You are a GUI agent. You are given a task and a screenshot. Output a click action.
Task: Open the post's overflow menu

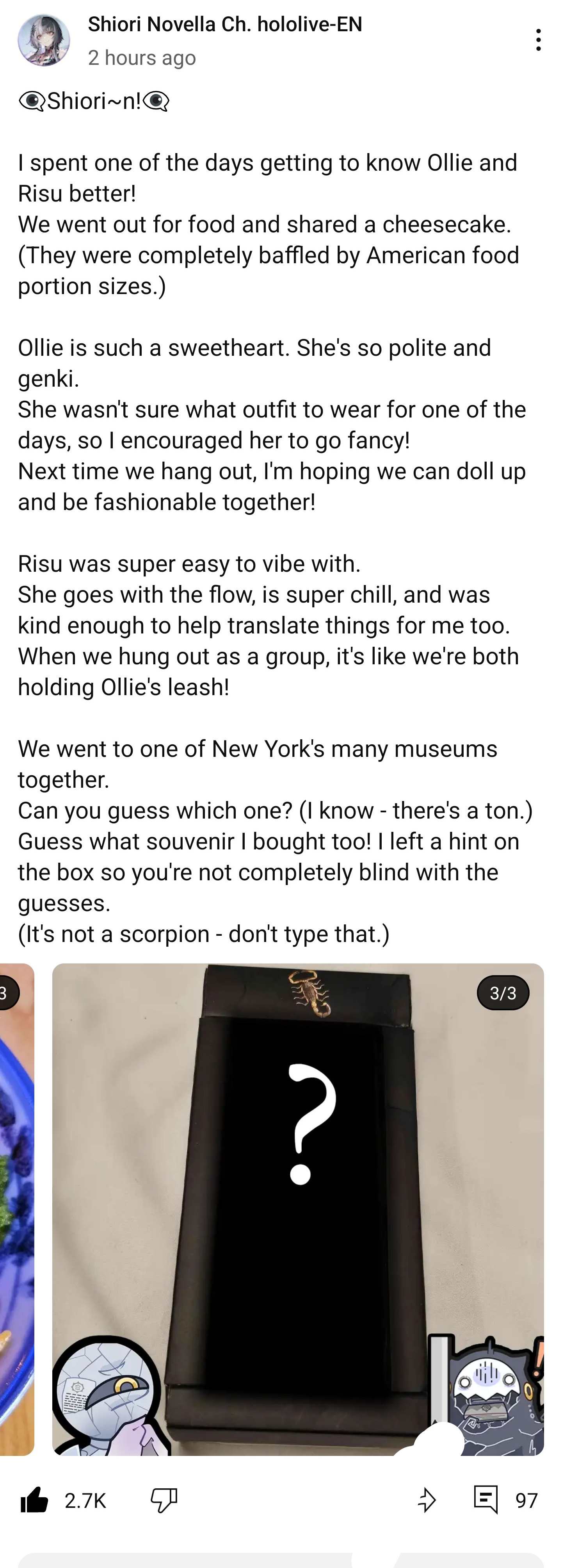[x=538, y=40]
